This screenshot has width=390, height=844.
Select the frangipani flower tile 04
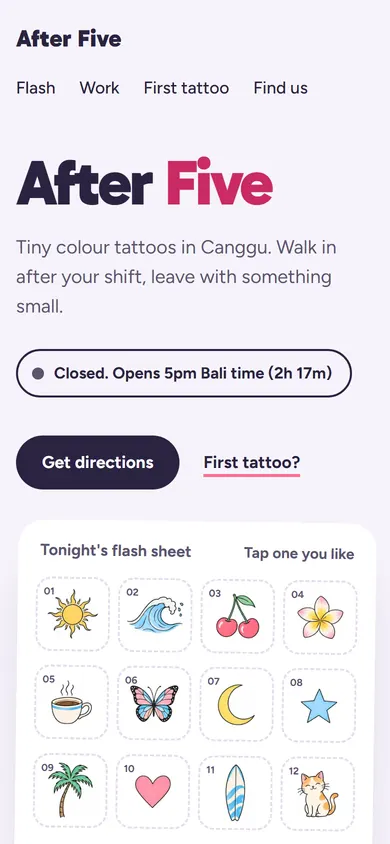point(320,617)
